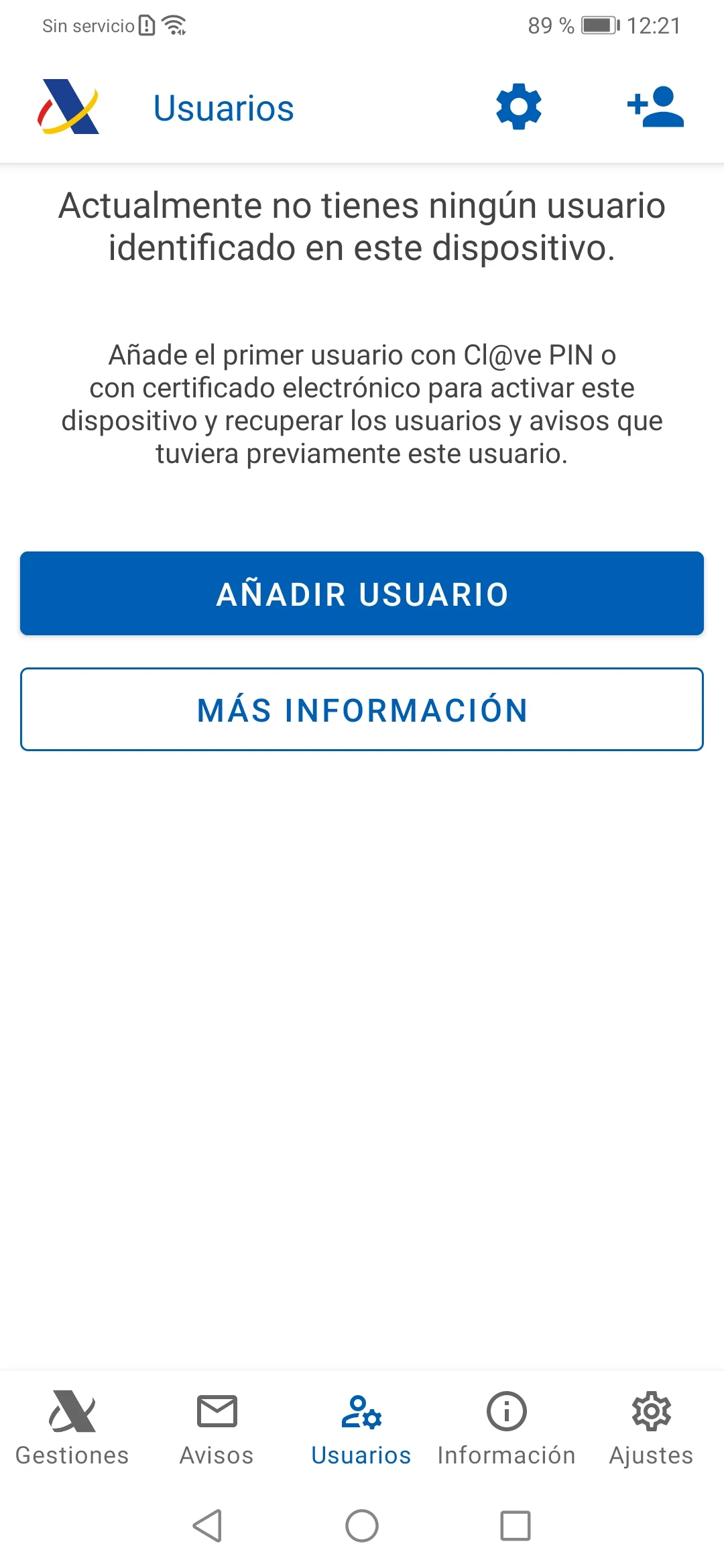Open the Información tab

click(x=506, y=1427)
